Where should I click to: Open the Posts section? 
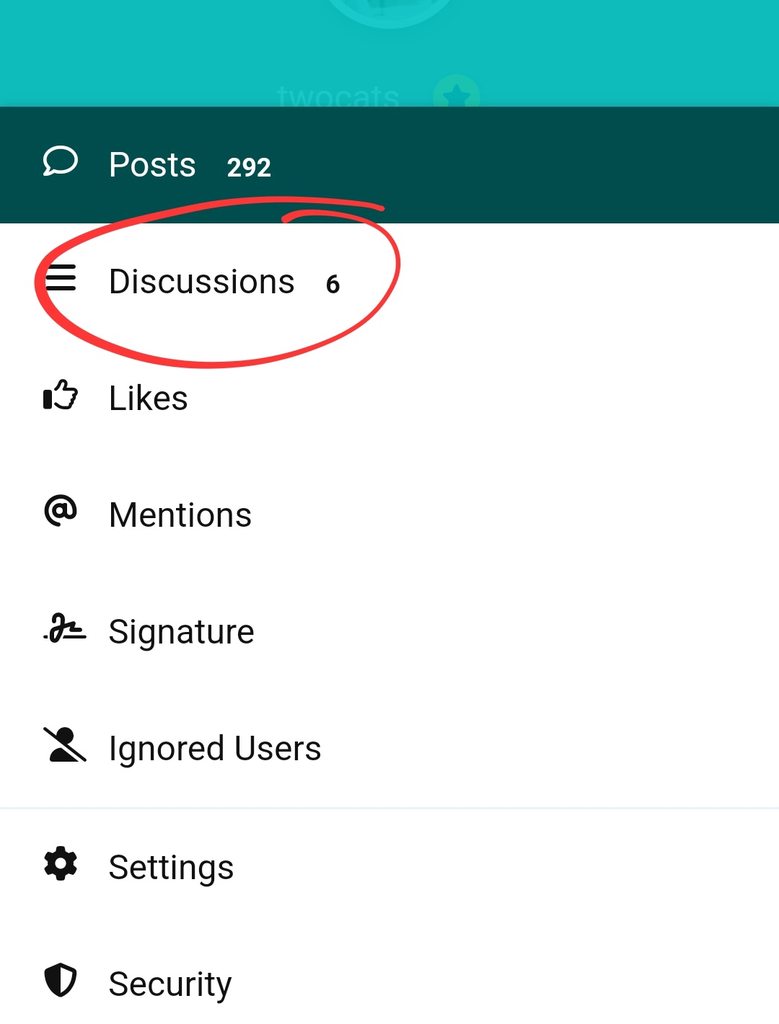(x=153, y=165)
